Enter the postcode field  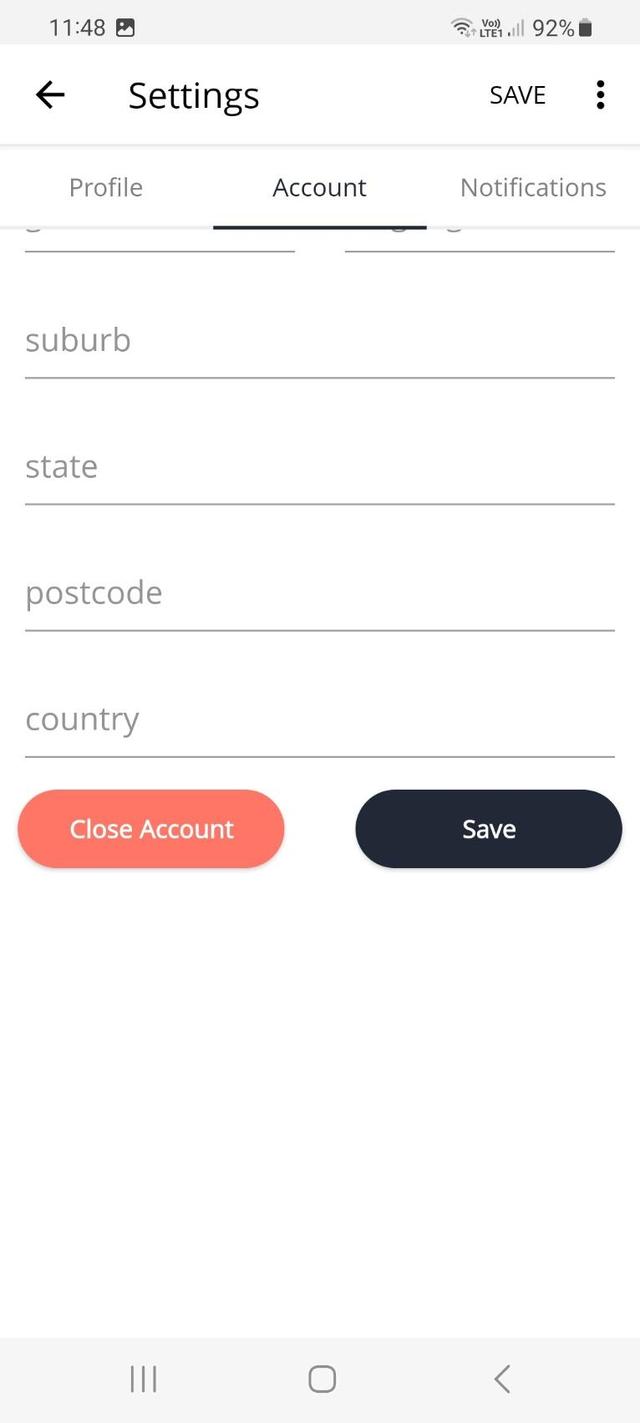(x=320, y=593)
